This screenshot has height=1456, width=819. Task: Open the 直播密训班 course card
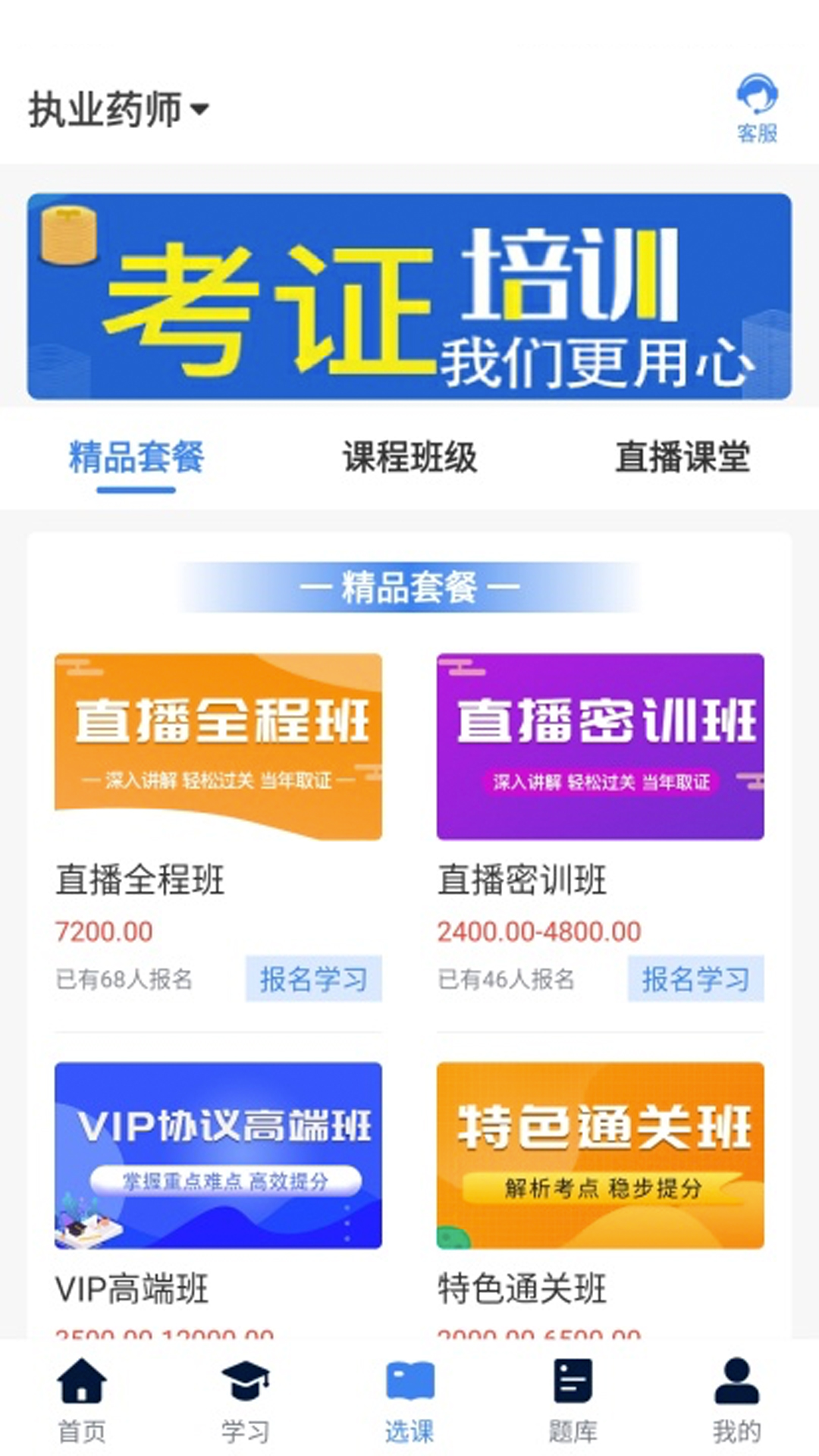(600, 746)
